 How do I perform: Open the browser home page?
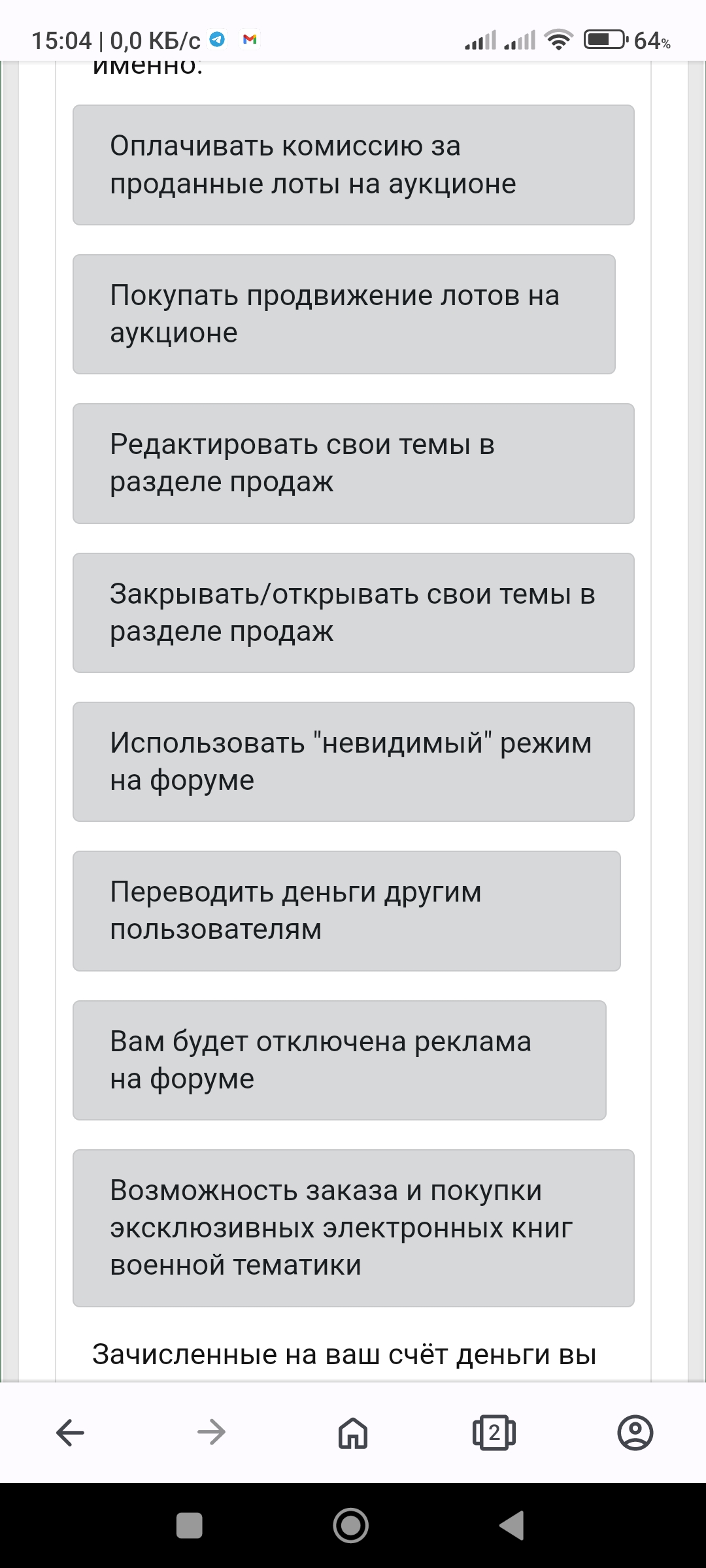[x=353, y=1433]
